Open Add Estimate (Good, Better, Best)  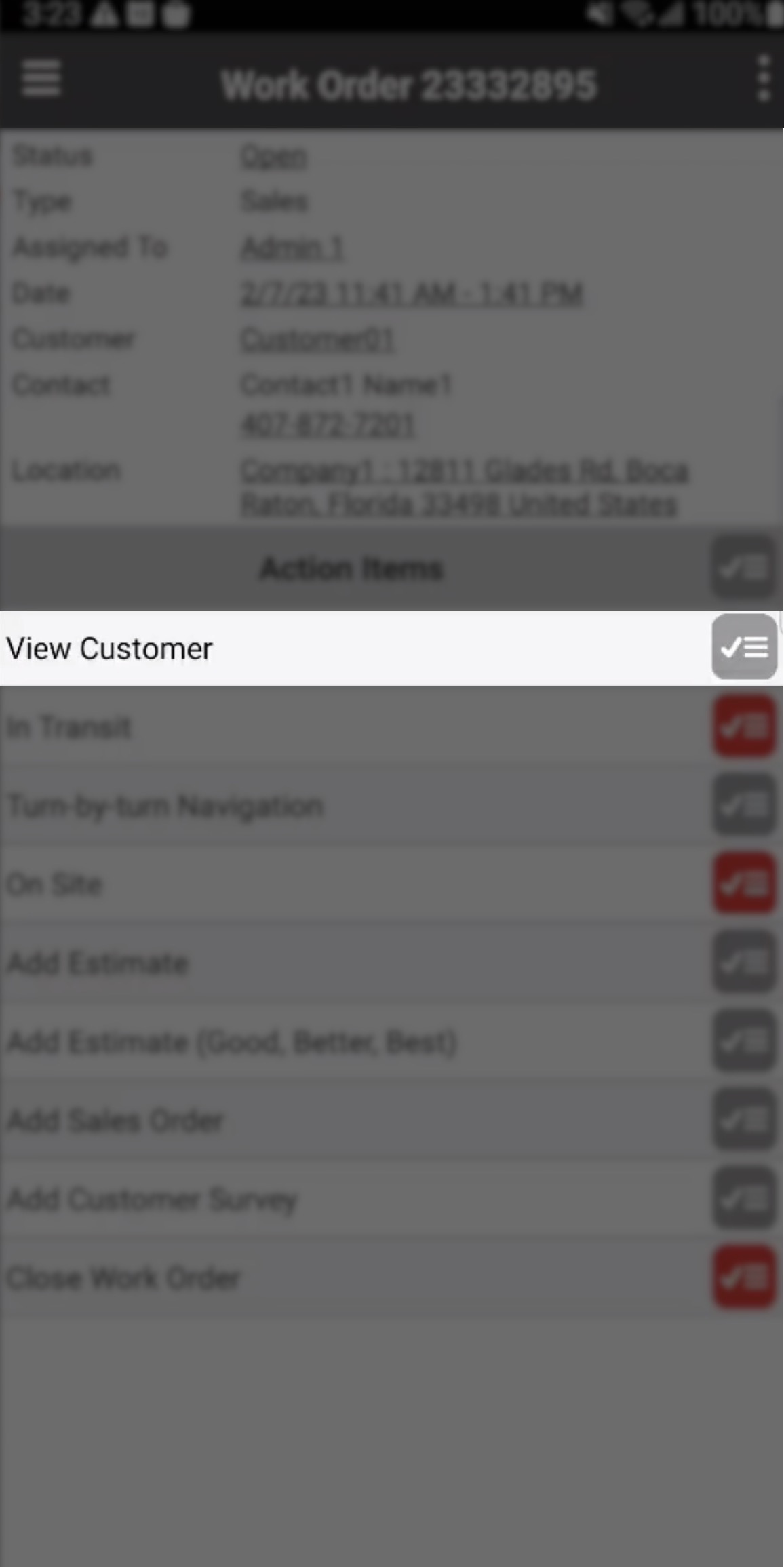[x=232, y=1042]
